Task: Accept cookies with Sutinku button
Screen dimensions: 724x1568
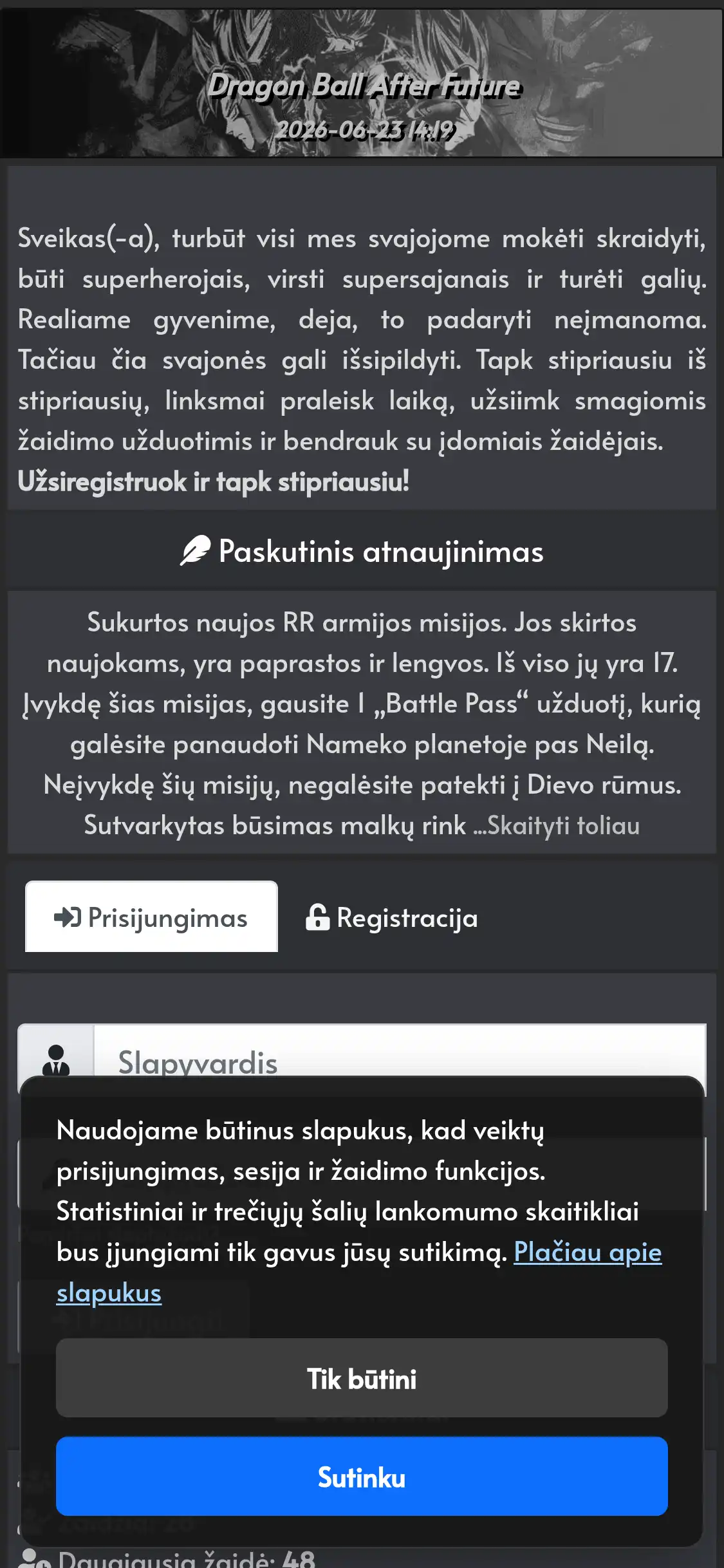Action: point(362,1477)
